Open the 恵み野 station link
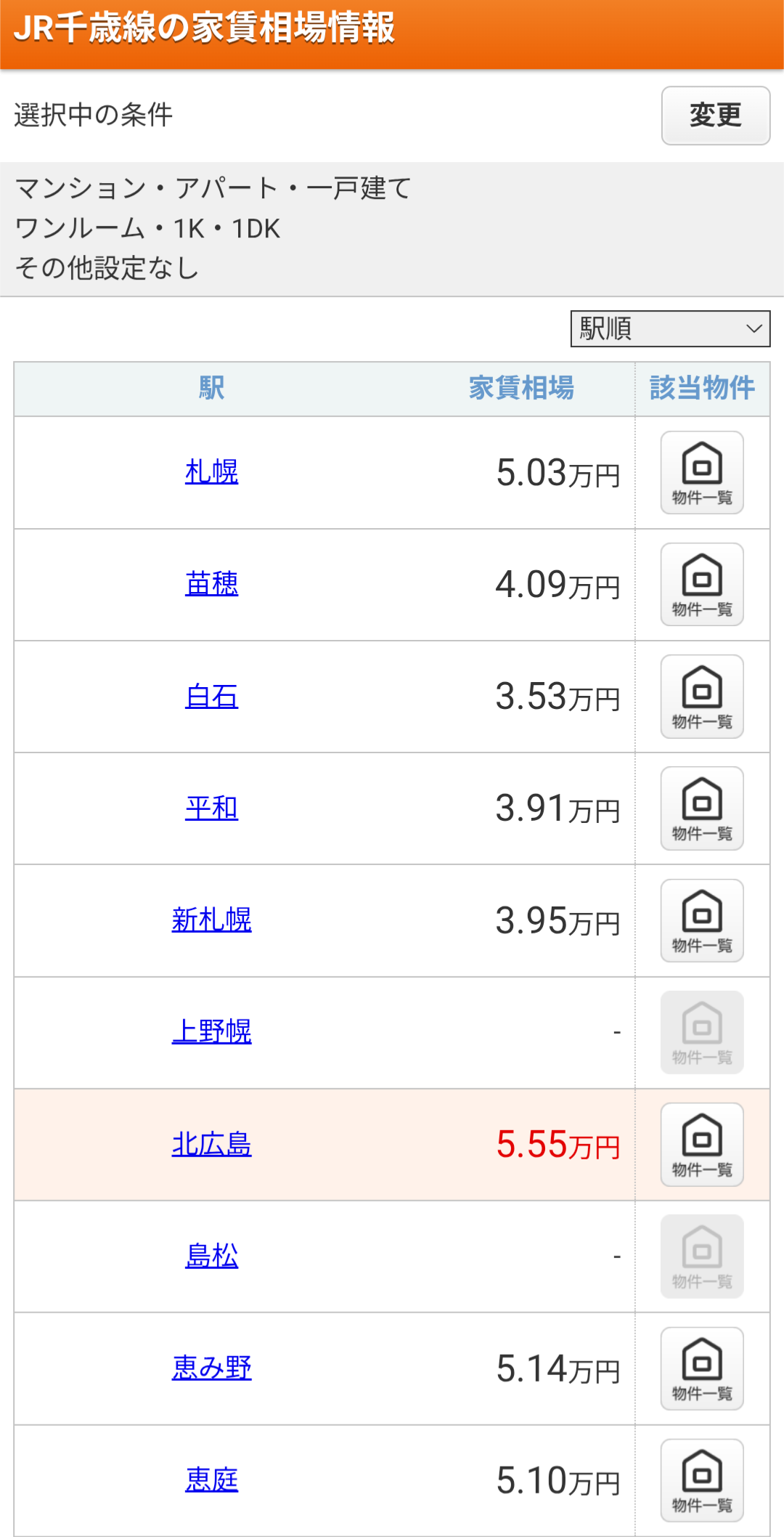Viewport: 784px width, 1537px height. (x=211, y=1368)
